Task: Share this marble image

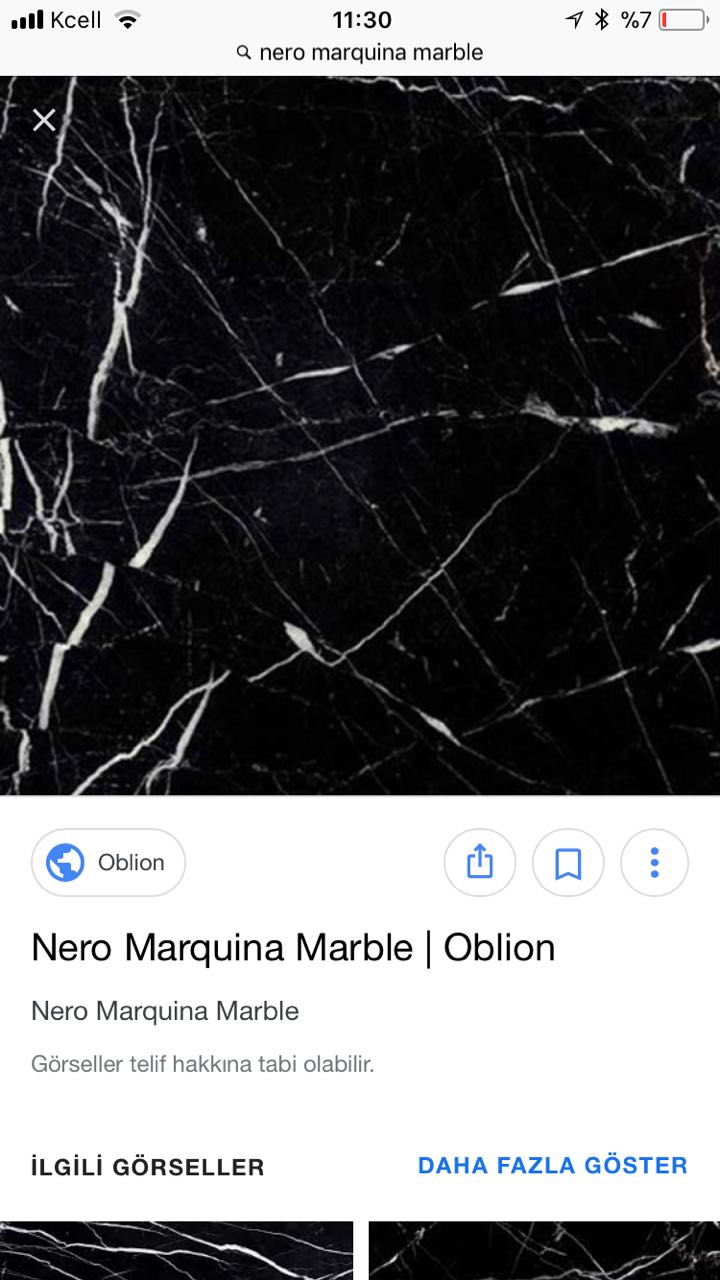Action: pyautogui.click(x=480, y=862)
